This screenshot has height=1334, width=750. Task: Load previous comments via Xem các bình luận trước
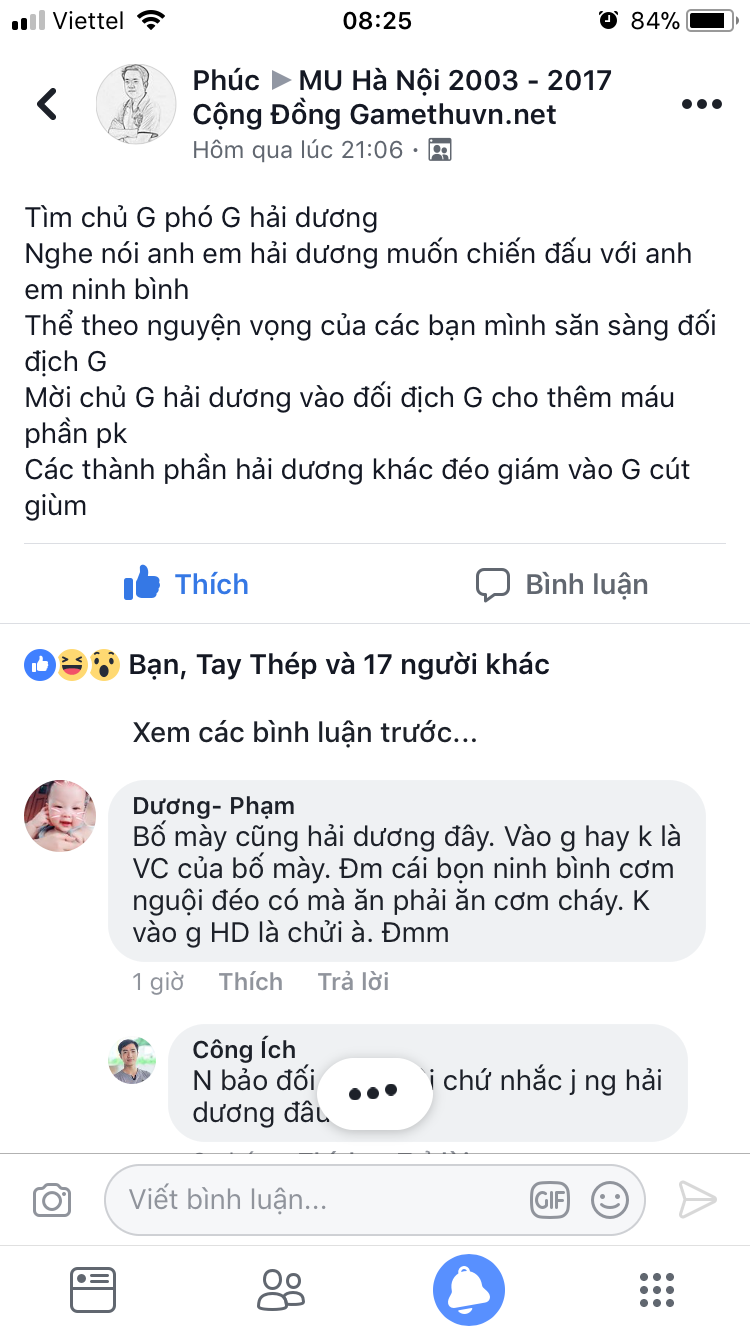click(x=305, y=733)
